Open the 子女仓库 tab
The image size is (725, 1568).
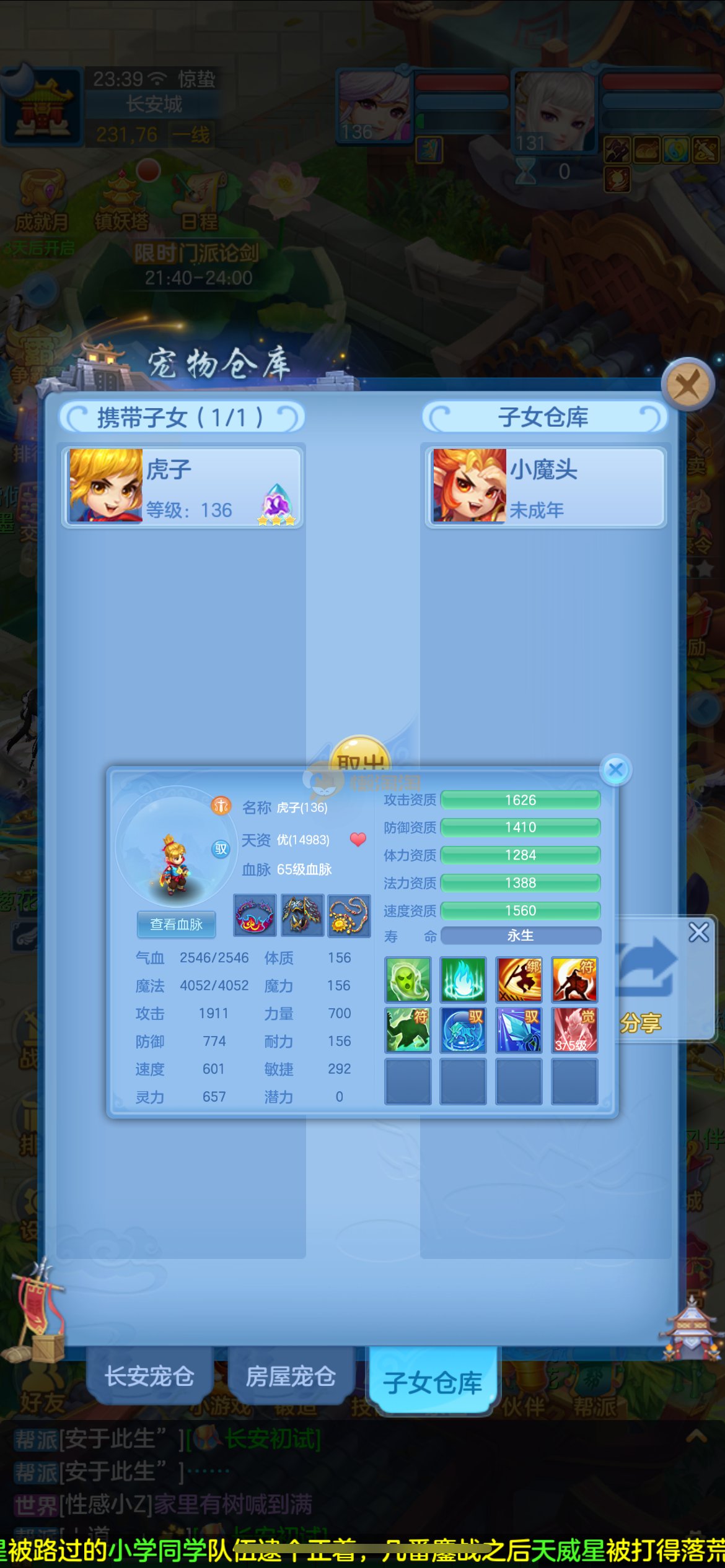[433, 1382]
